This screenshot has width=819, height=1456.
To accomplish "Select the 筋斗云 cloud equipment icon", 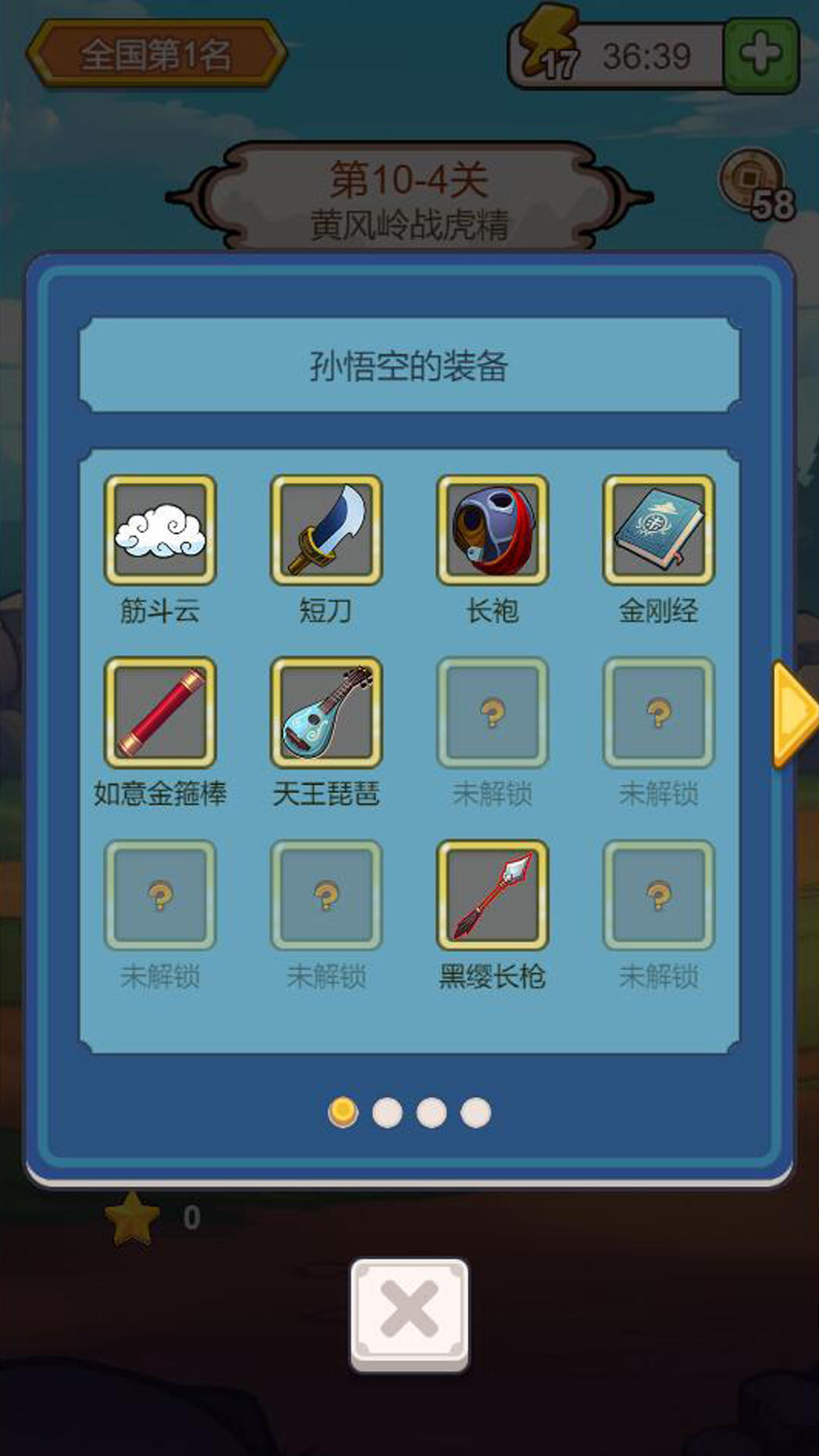I will [158, 531].
